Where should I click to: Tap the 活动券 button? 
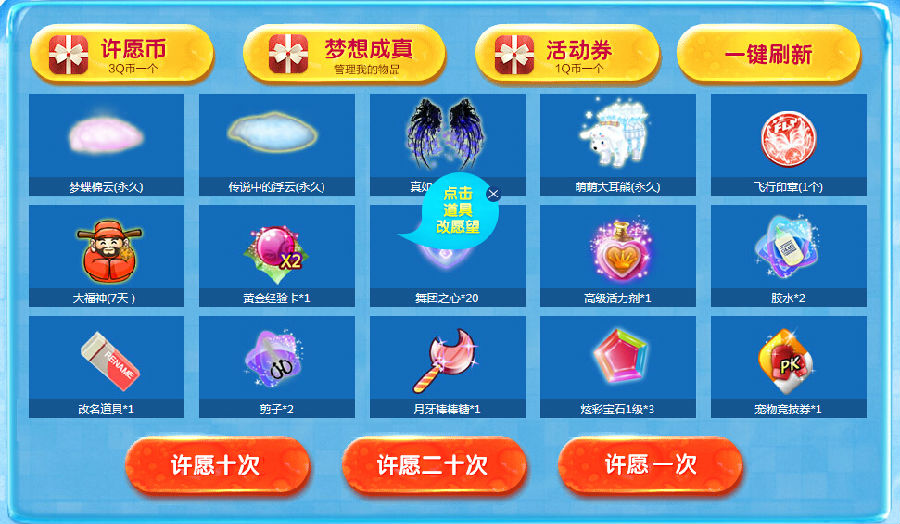click(x=567, y=53)
